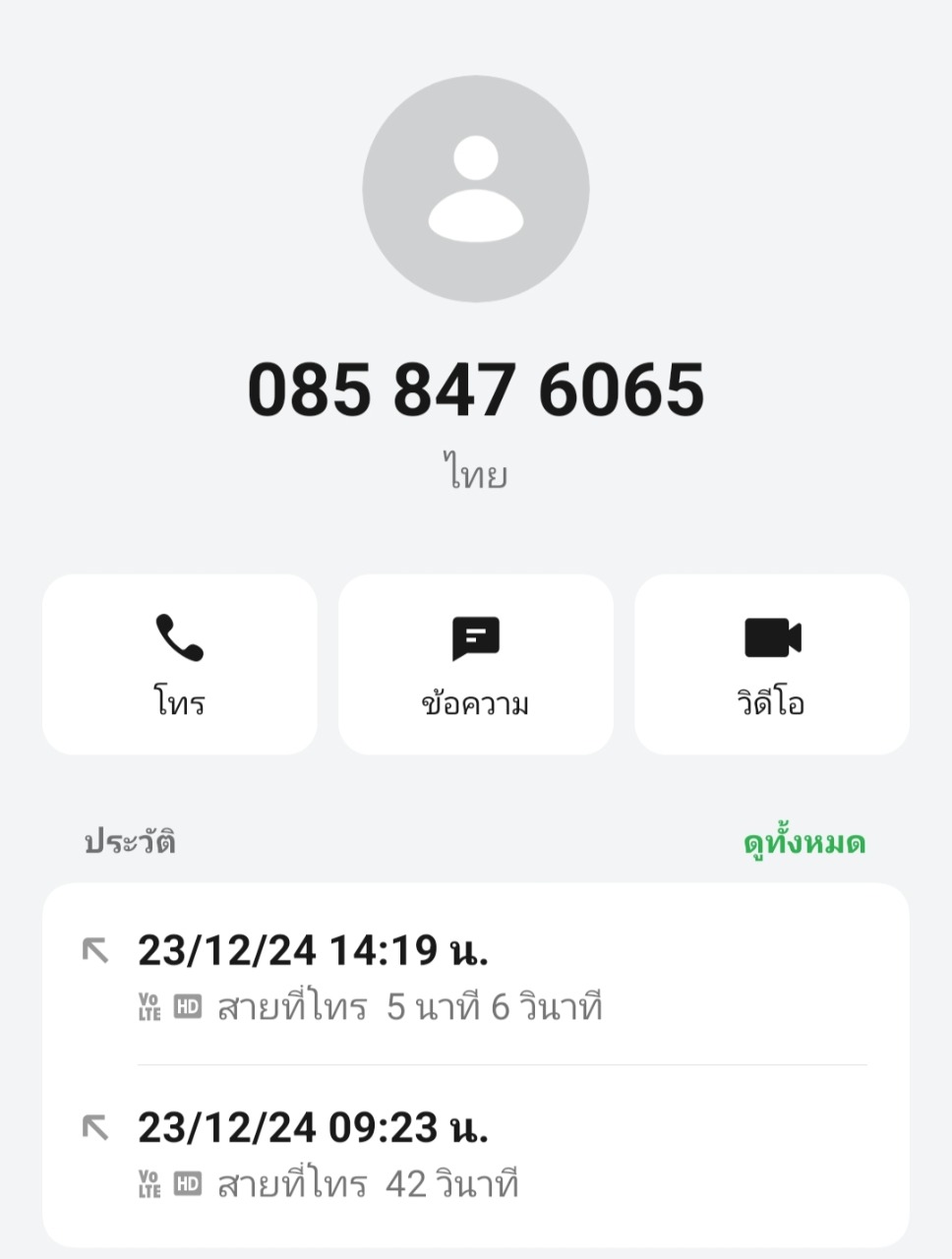Open ดูทั้งหมด to view full history
Screen dimensions: 952x1259
pos(803,843)
